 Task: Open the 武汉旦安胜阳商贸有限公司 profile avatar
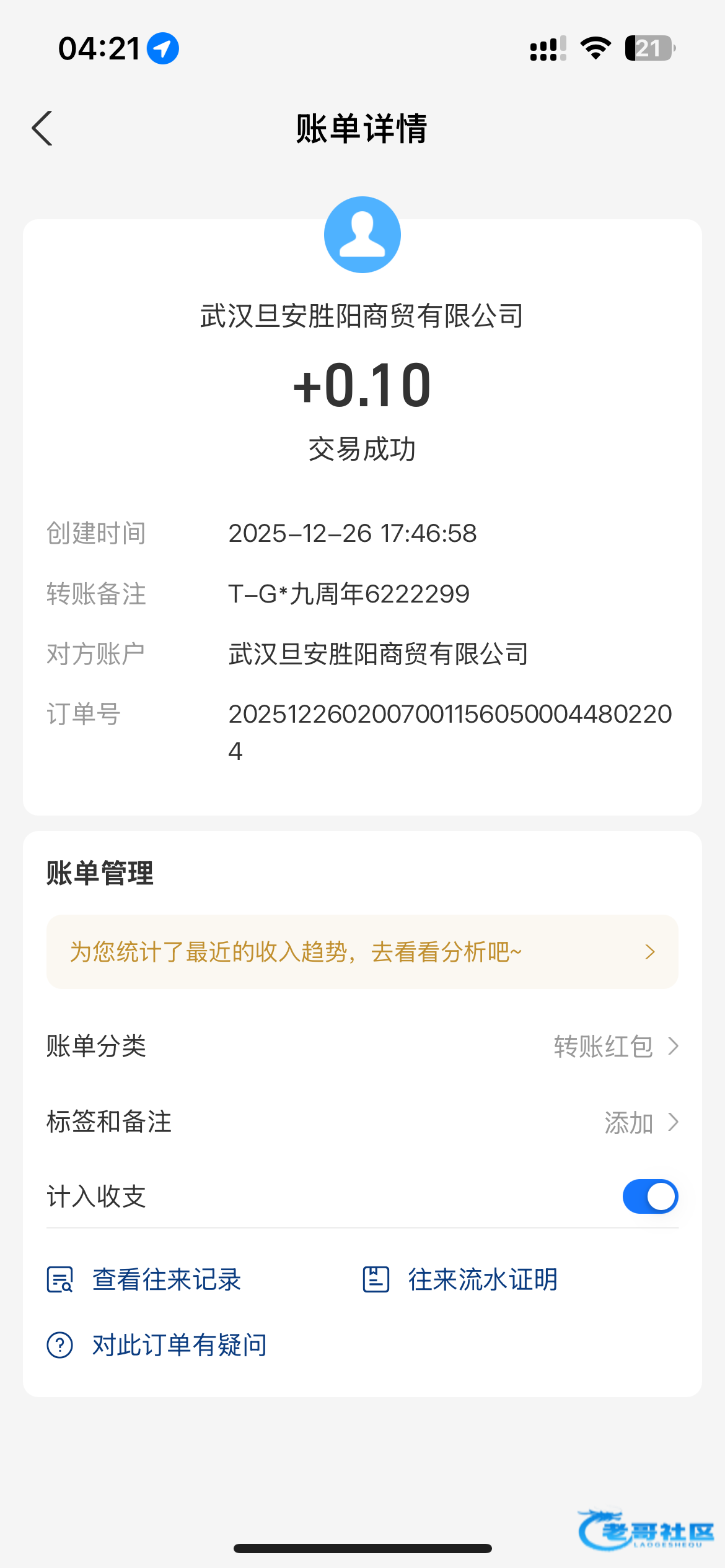[362, 235]
